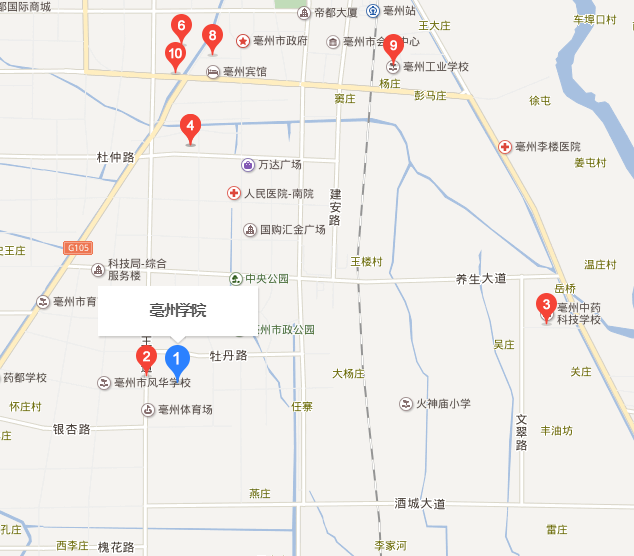Tap red map marker number 10
This screenshot has width=634, height=556.
[175, 55]
